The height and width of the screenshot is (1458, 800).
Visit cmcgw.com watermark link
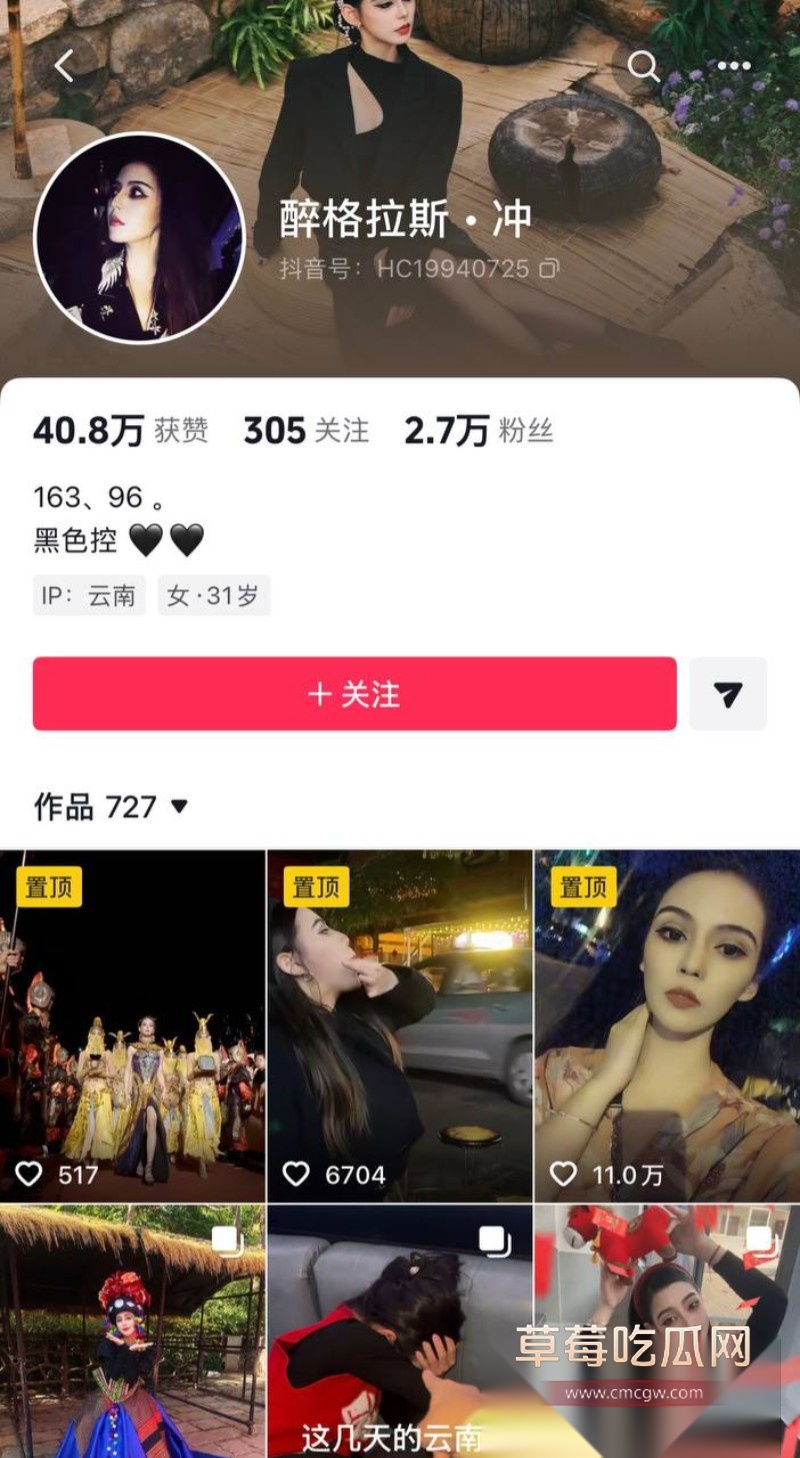(636, 1391)
